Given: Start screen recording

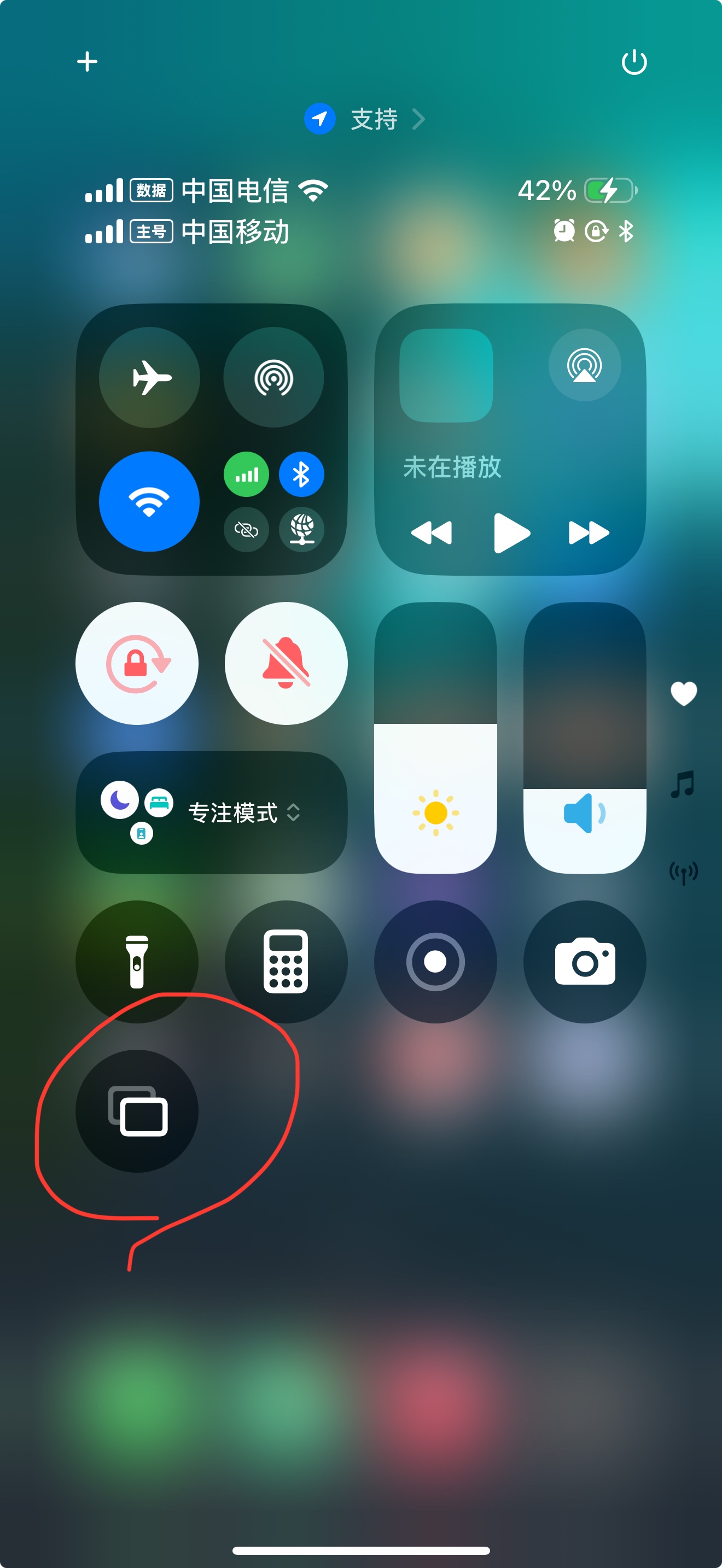Looking at the screenshot, I should 435,962.
